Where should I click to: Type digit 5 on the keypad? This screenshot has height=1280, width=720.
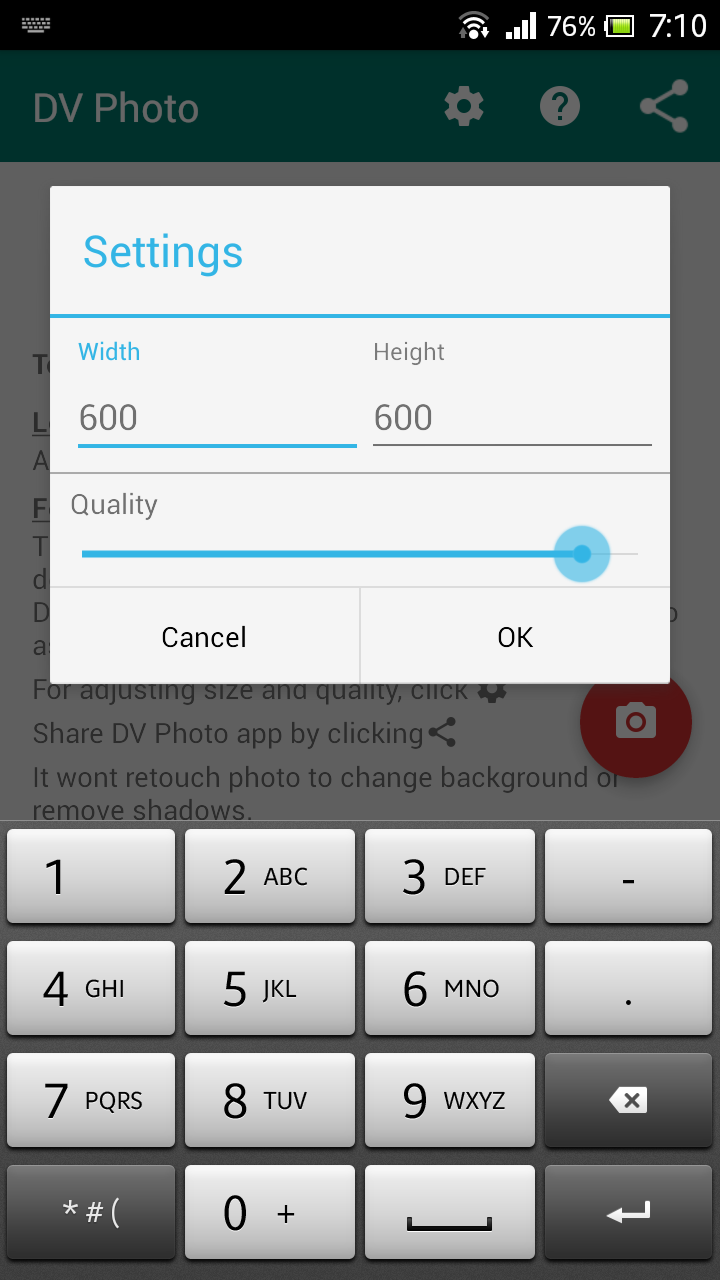(x=270, y=988)
